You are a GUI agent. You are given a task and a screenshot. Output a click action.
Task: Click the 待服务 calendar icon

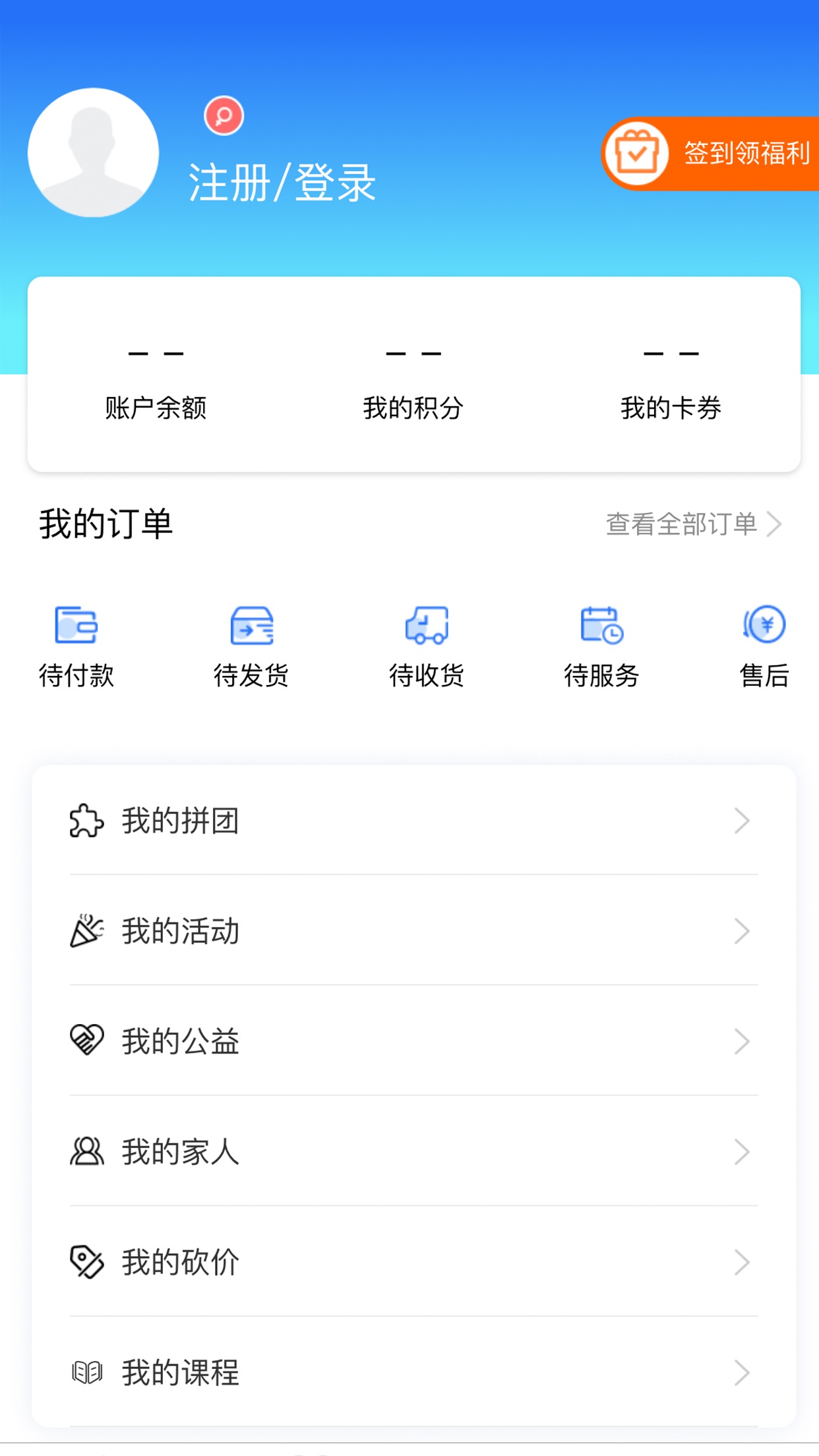pos(602,625)
